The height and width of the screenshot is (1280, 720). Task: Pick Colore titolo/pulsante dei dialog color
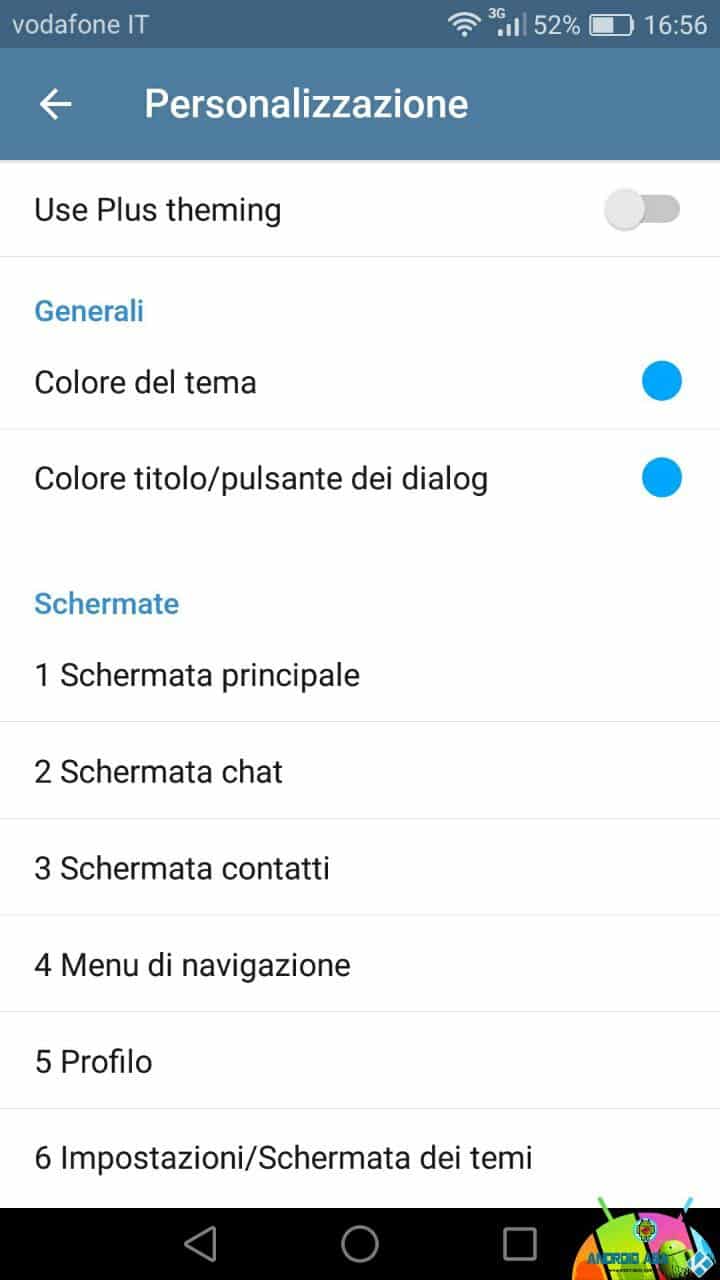click(661, 478)
